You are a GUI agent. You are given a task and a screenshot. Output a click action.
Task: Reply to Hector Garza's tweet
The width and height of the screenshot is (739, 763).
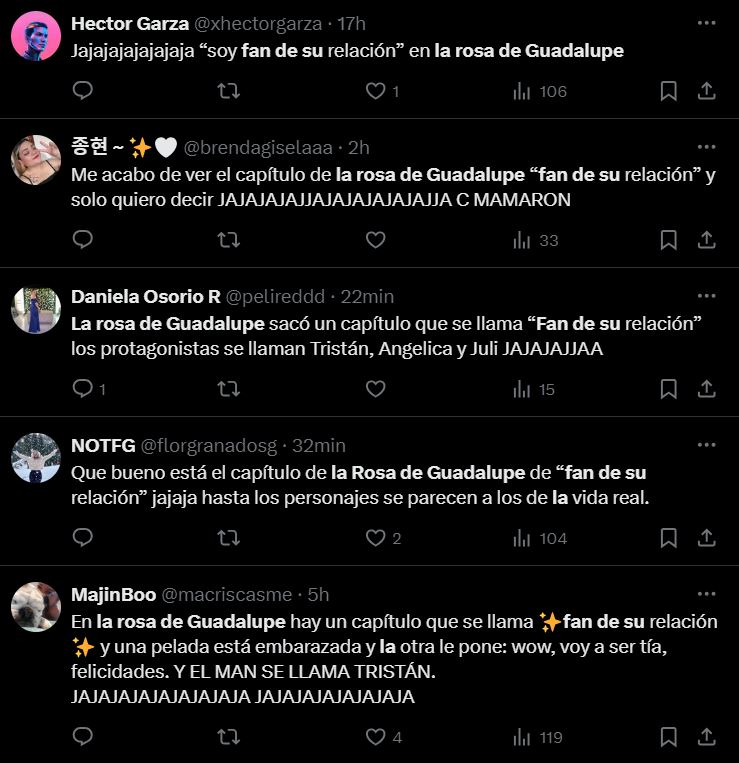point(84,91)
